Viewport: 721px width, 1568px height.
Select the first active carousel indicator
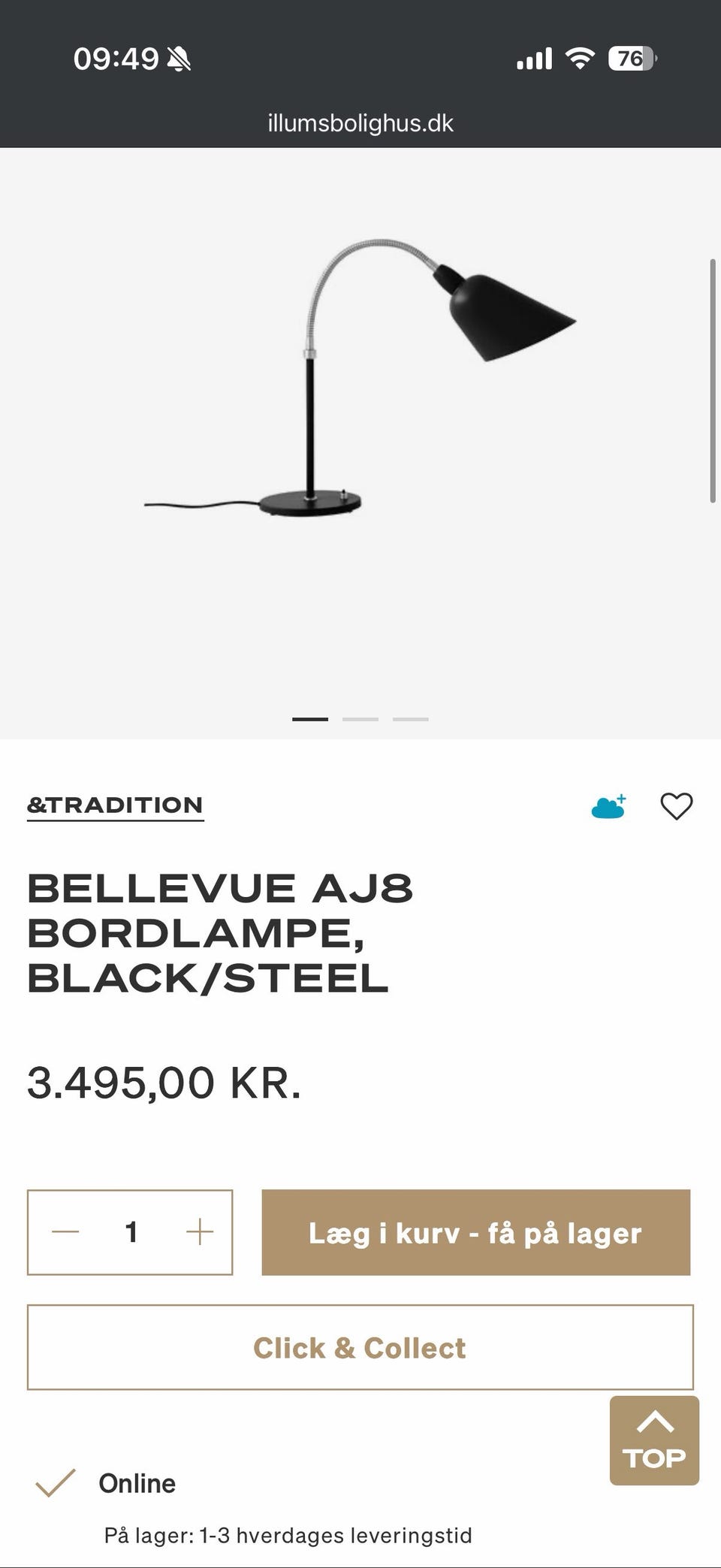[x=309, y=718]
